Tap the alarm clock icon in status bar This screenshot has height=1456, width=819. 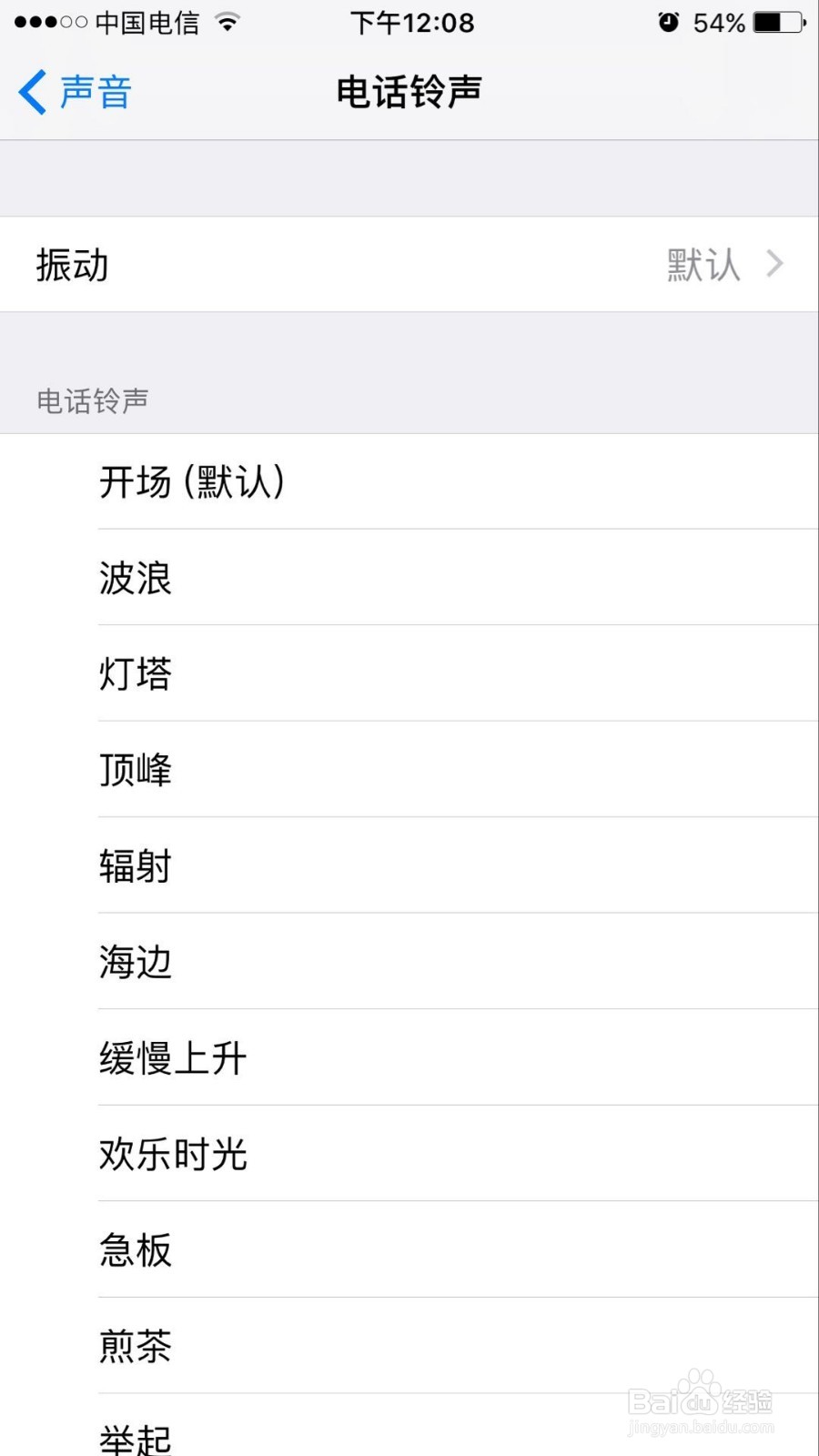(668, 23)
